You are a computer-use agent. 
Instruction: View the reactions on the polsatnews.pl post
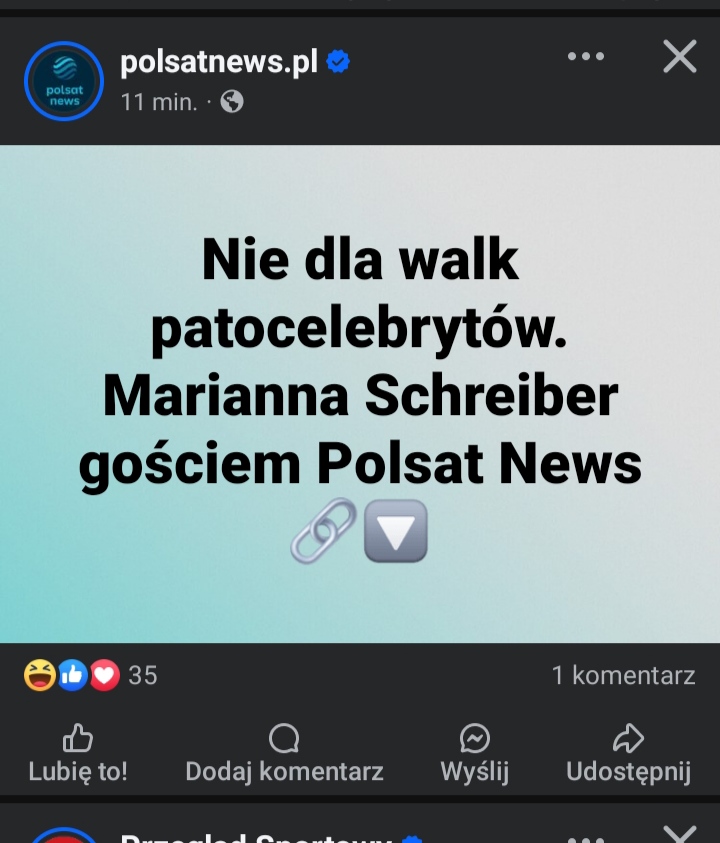click(x=90, y=676)
